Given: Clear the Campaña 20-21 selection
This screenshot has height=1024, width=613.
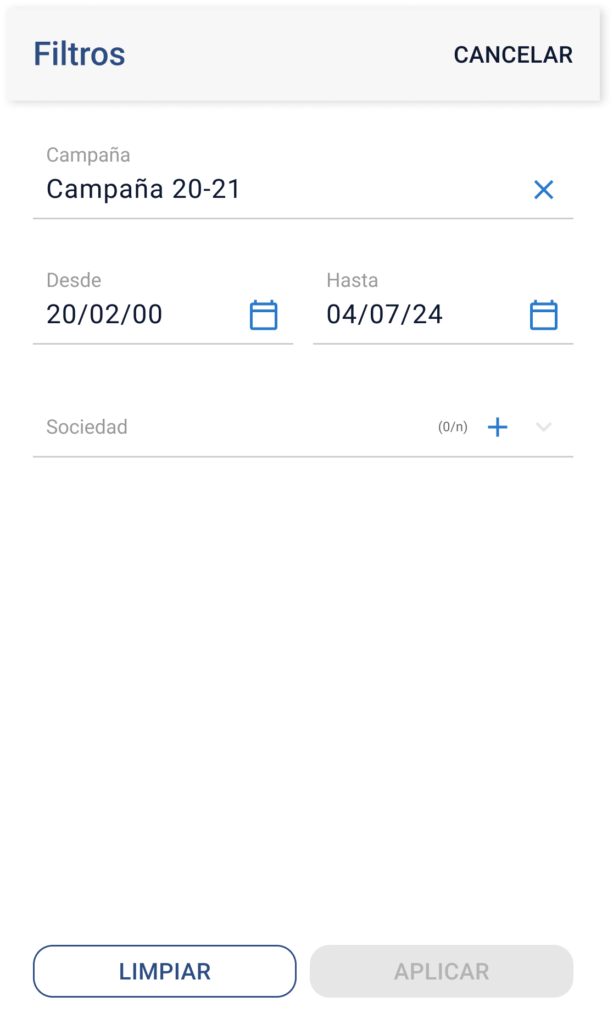Looking at the screenshot, I should [543, 190].
